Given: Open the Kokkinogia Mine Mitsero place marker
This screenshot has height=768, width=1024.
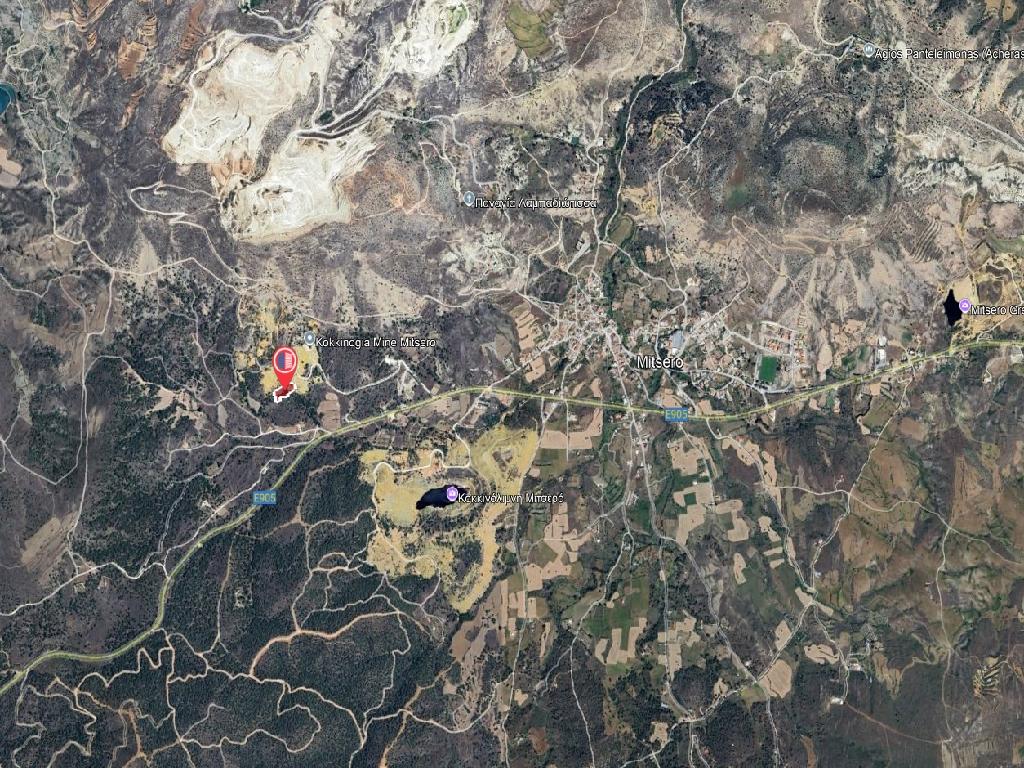Looking at the screenshot, I should [310, 341].
